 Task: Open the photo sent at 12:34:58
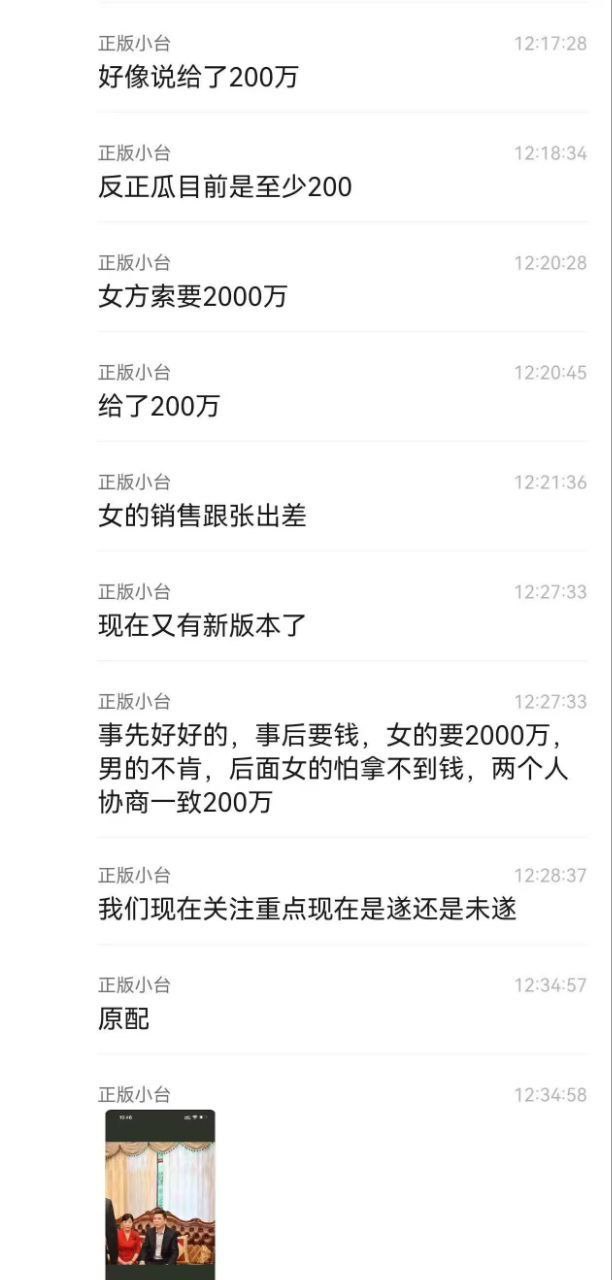coord(160,1195)
